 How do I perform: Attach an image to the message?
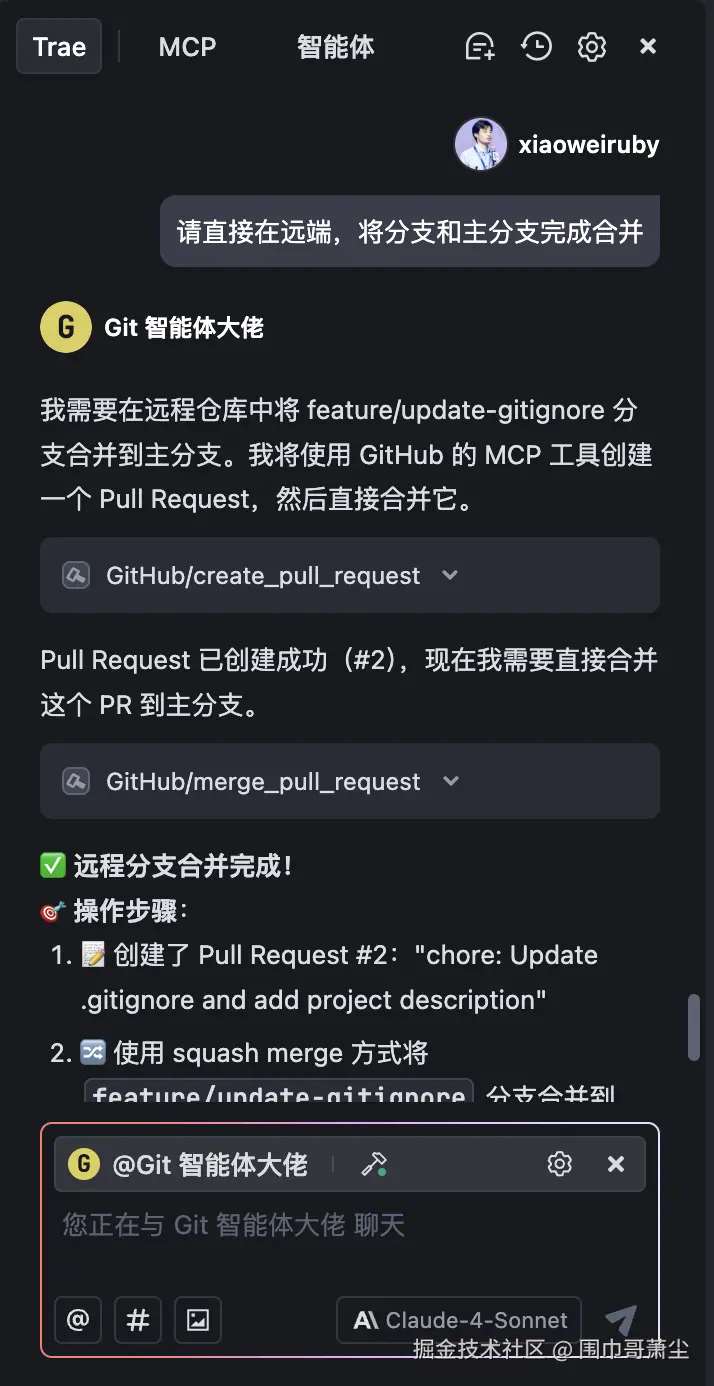tap(198, 1320)
